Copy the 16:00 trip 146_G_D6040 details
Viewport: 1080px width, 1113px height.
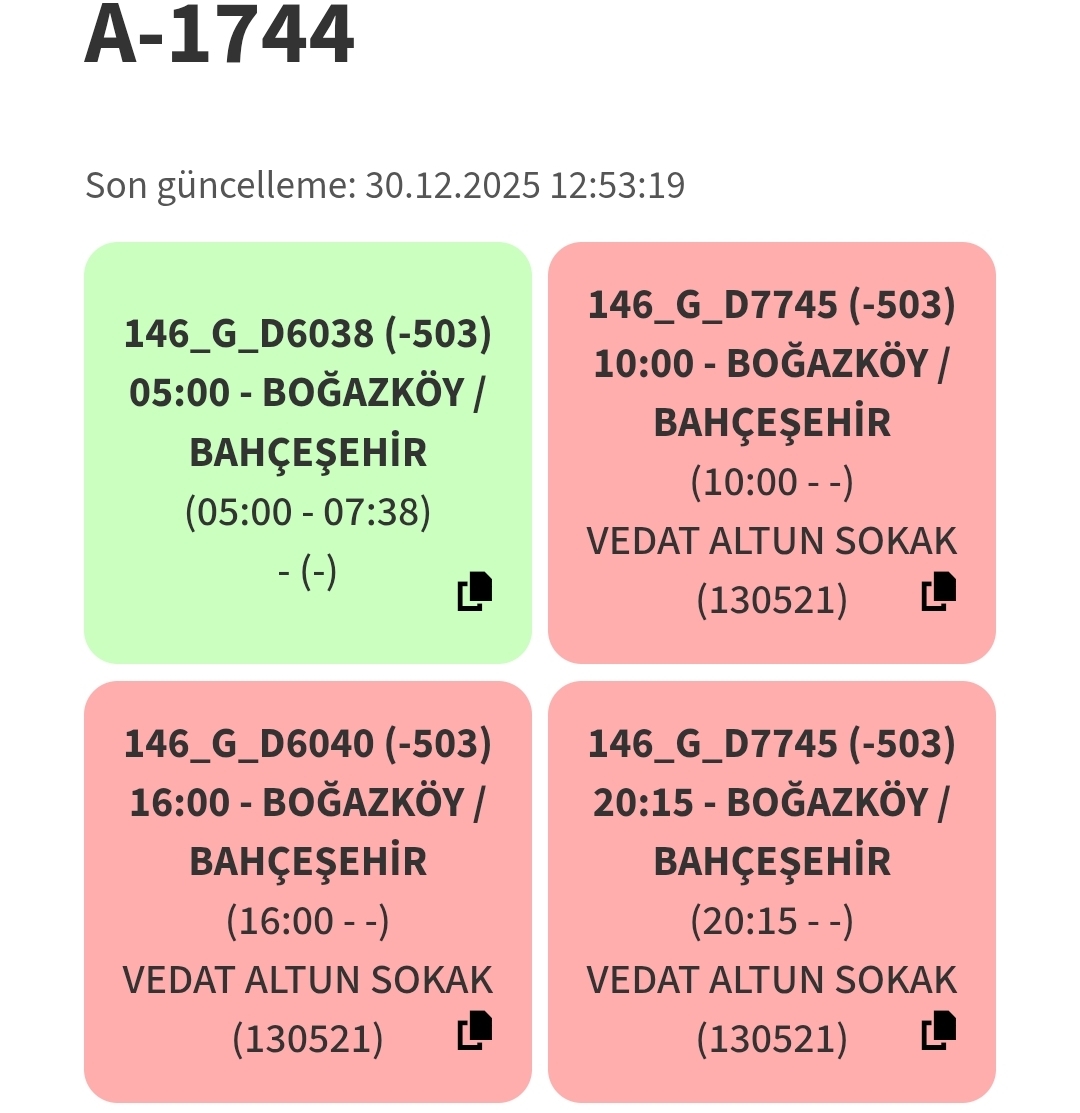pos(475,1030)
